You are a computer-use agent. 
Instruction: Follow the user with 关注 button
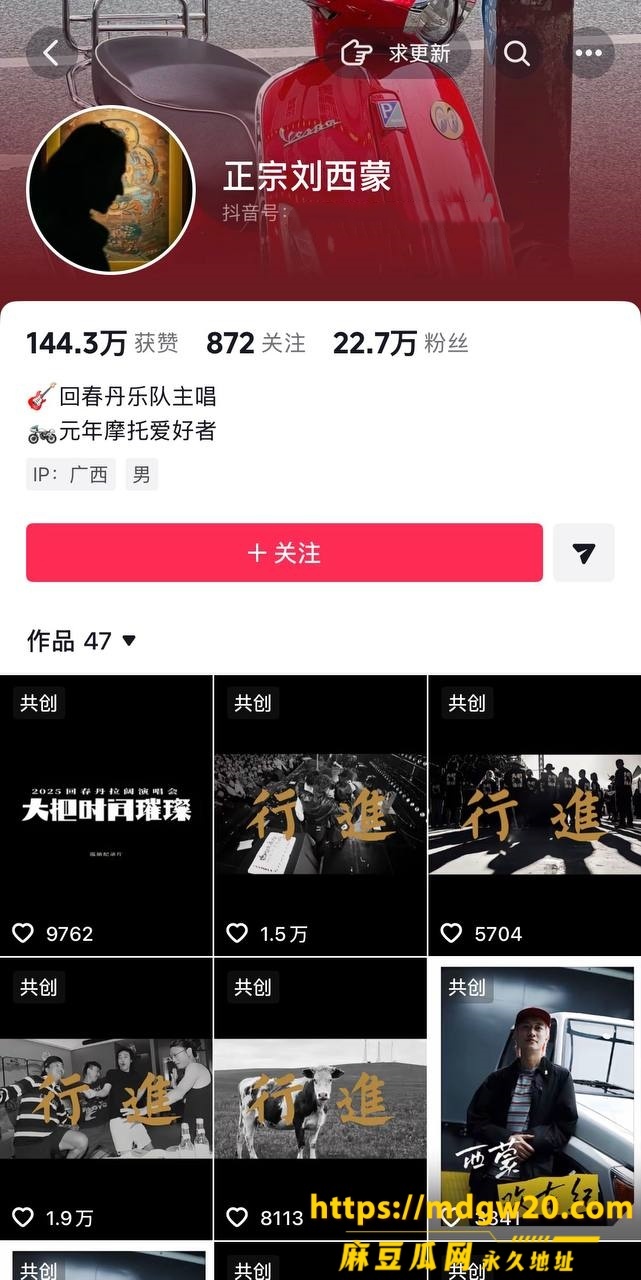pyautogui.click(x=284, y=553)
